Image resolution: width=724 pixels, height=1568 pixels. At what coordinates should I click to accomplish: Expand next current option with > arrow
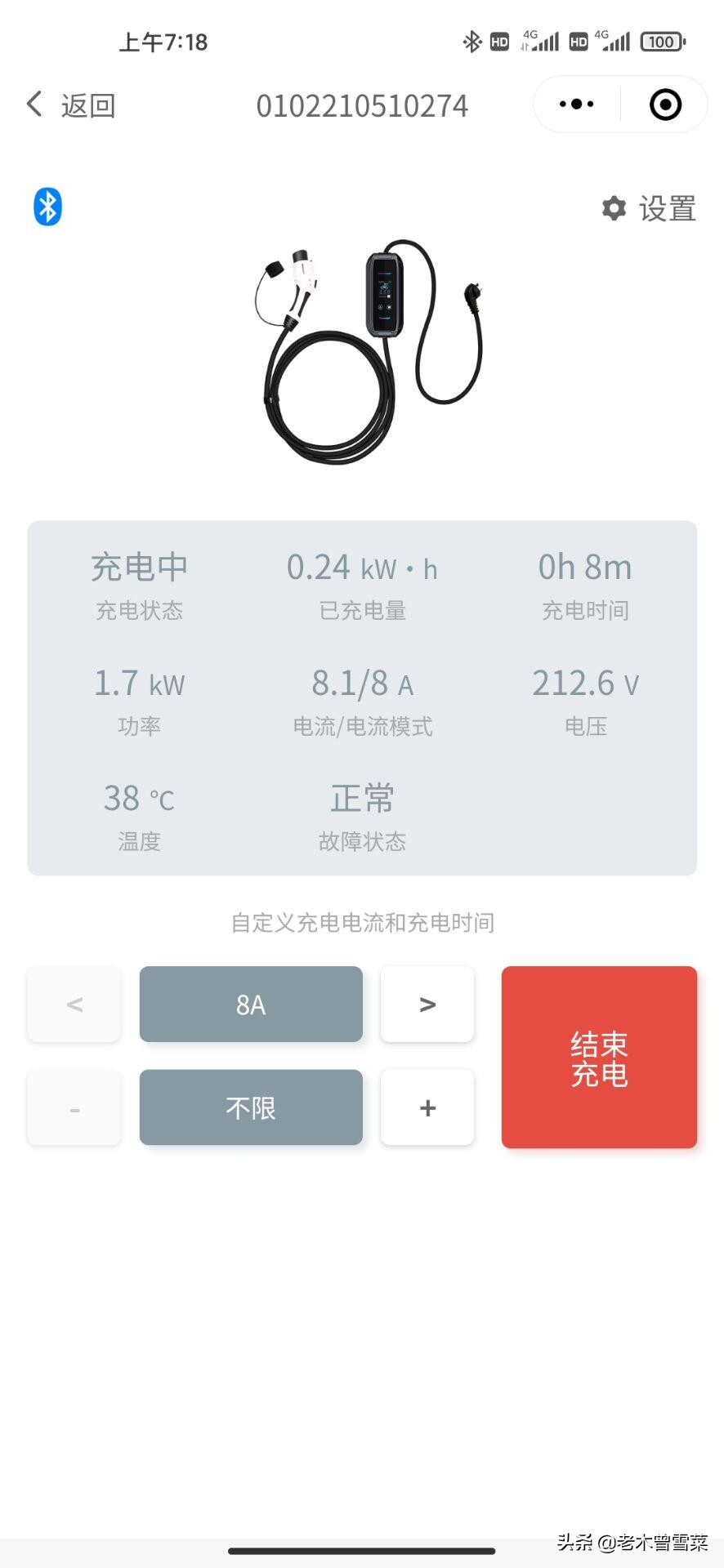tap(427, 1004)
